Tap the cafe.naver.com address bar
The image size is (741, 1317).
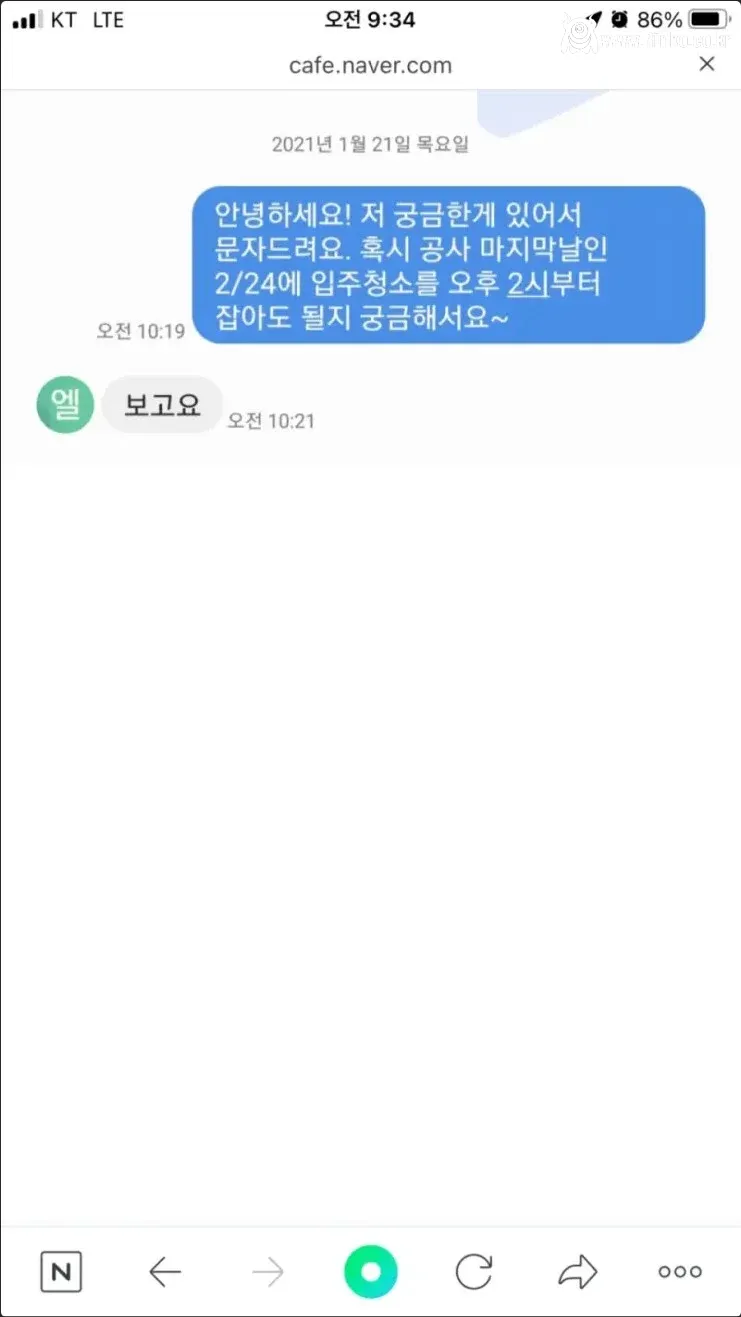(x=371, y=64)
